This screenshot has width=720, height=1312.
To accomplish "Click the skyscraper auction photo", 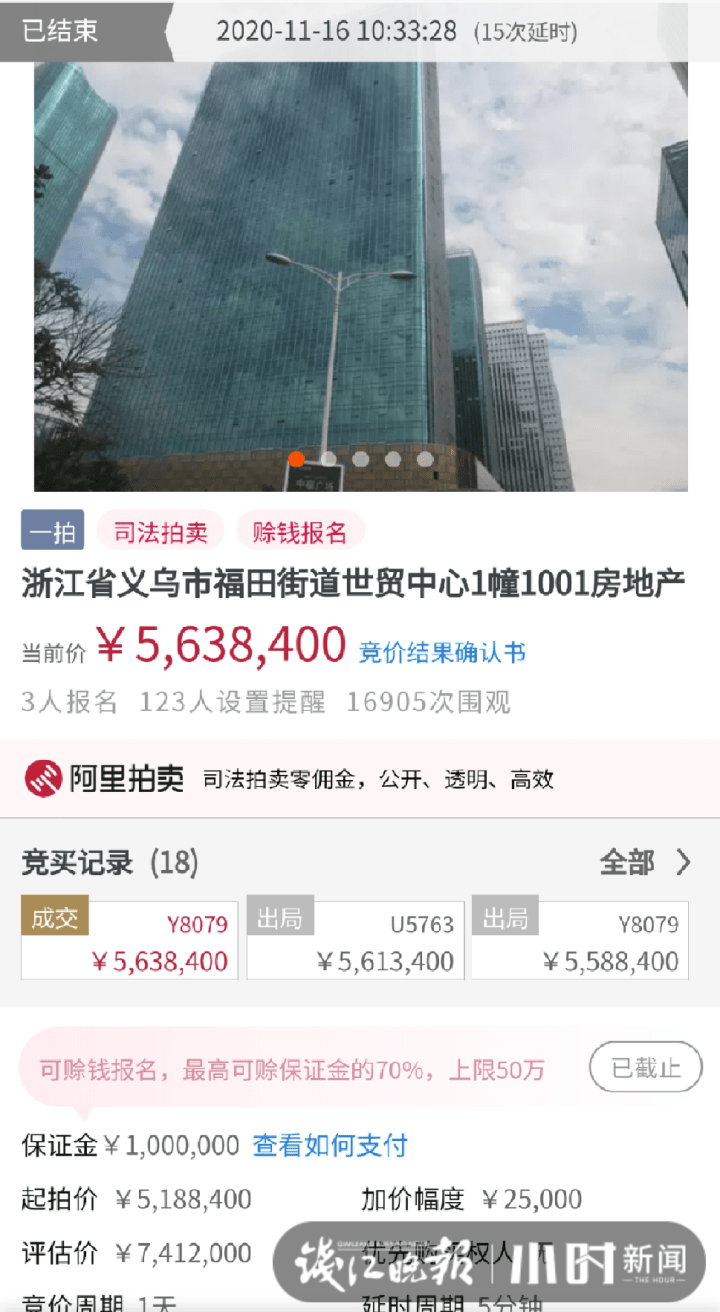I will point(360,270).
